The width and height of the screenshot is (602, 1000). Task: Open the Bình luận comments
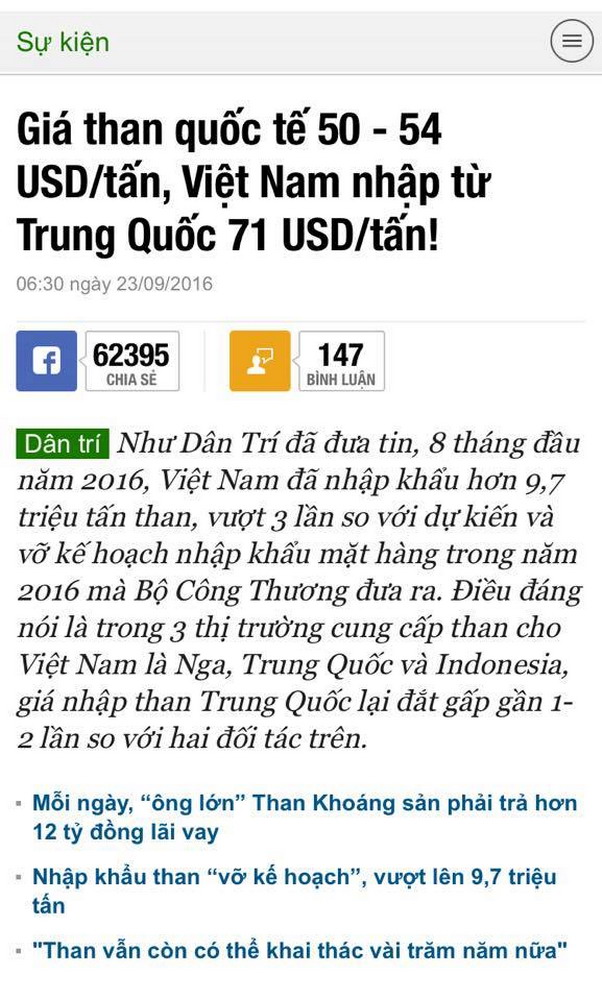(x=260, y=361)
